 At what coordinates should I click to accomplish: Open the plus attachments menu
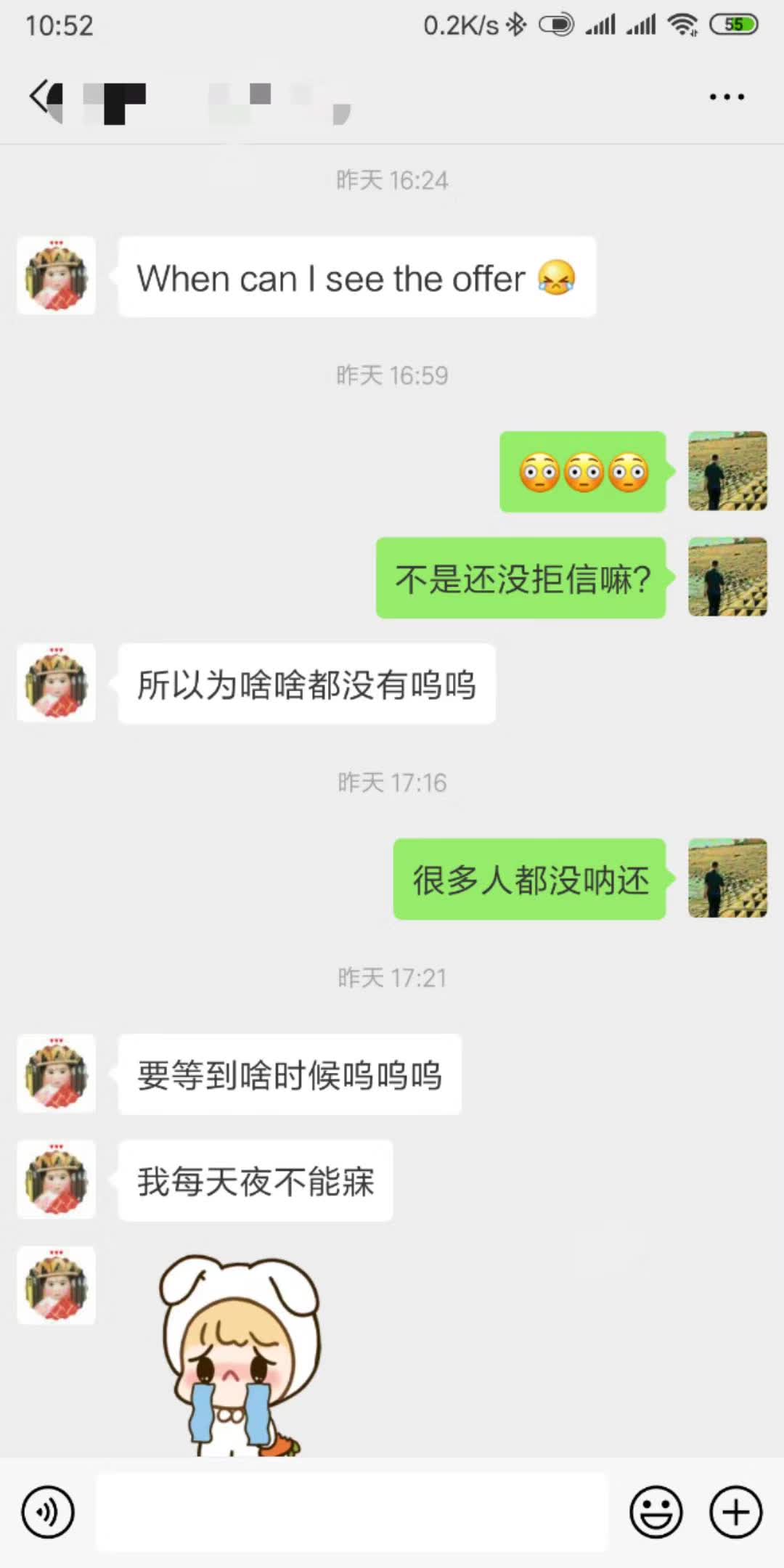735,1513
